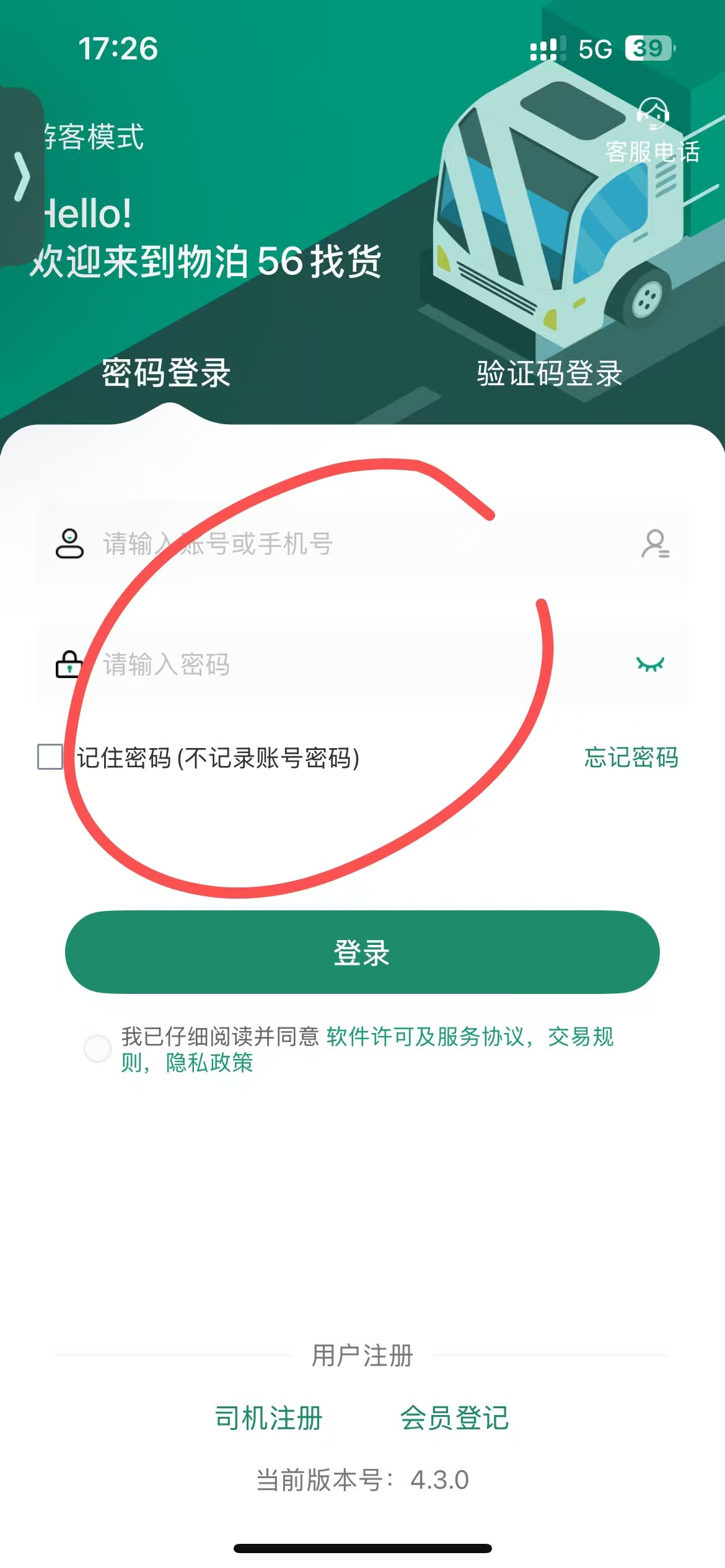Tap 游客模式 guest mode
Viewport: 725px width, 1568px height.
pos(94,137)
